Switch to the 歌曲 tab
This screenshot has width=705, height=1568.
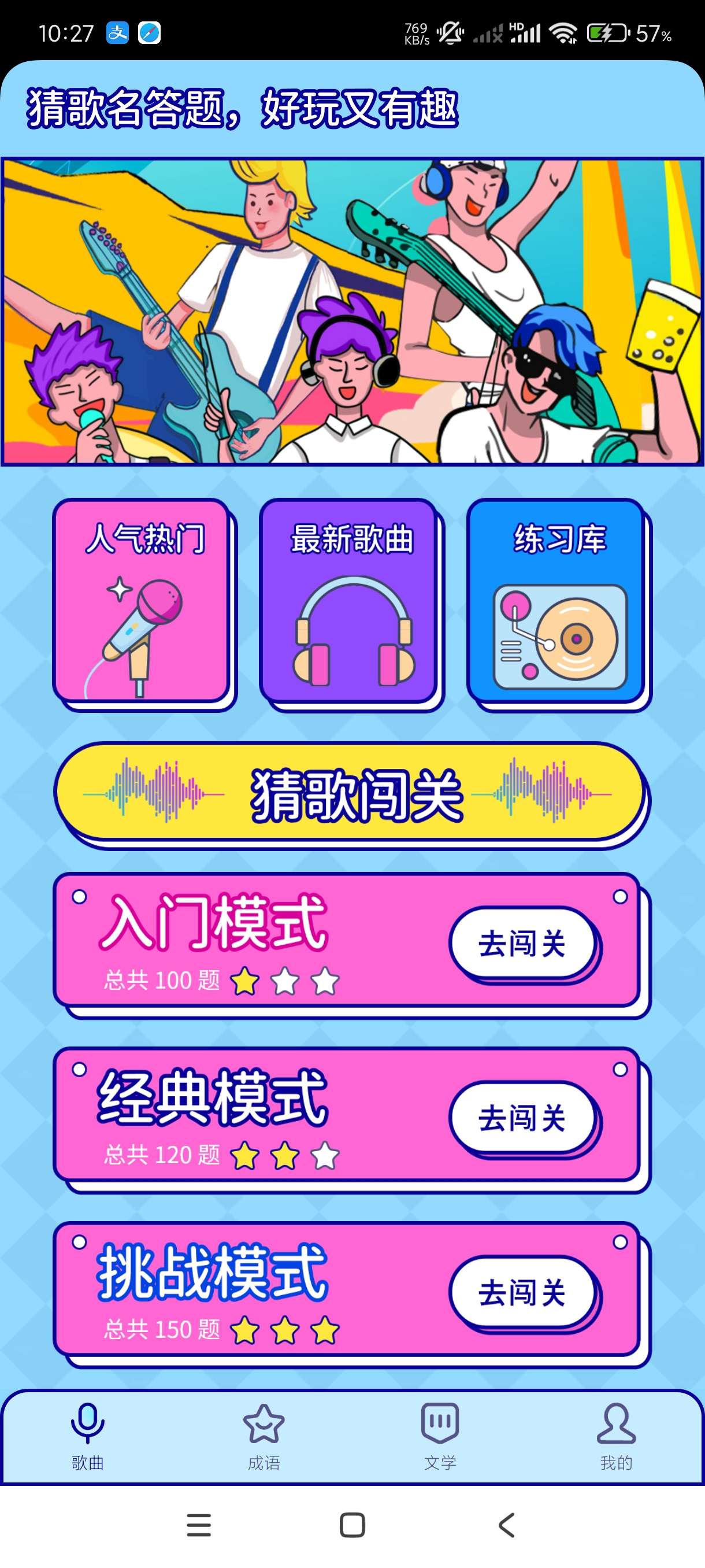[x=88, y=1437]
